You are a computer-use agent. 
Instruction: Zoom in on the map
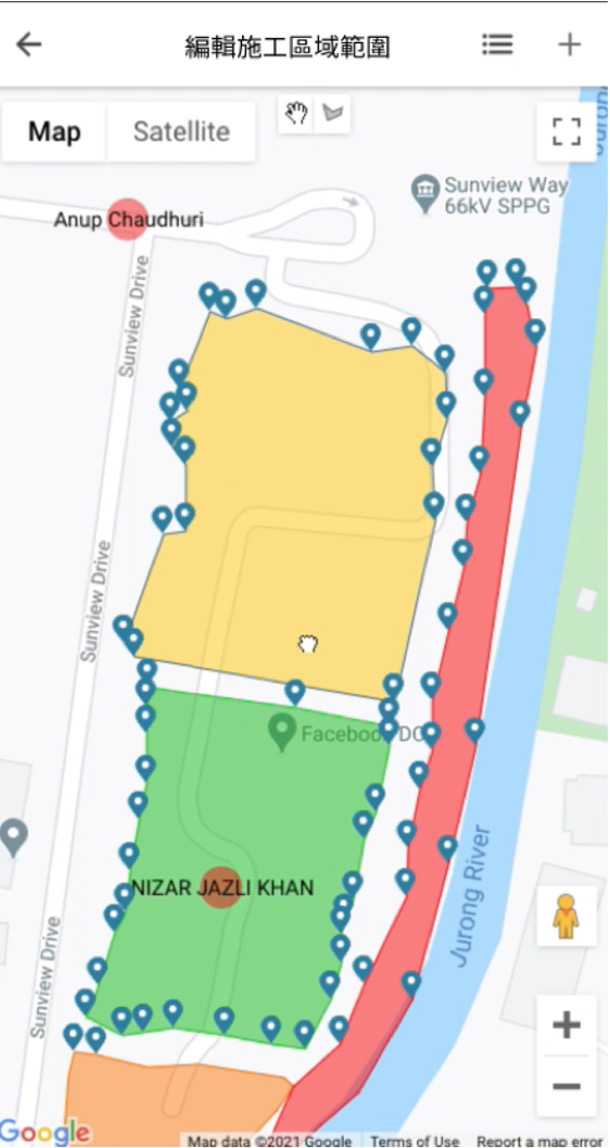click(566, 1025)
